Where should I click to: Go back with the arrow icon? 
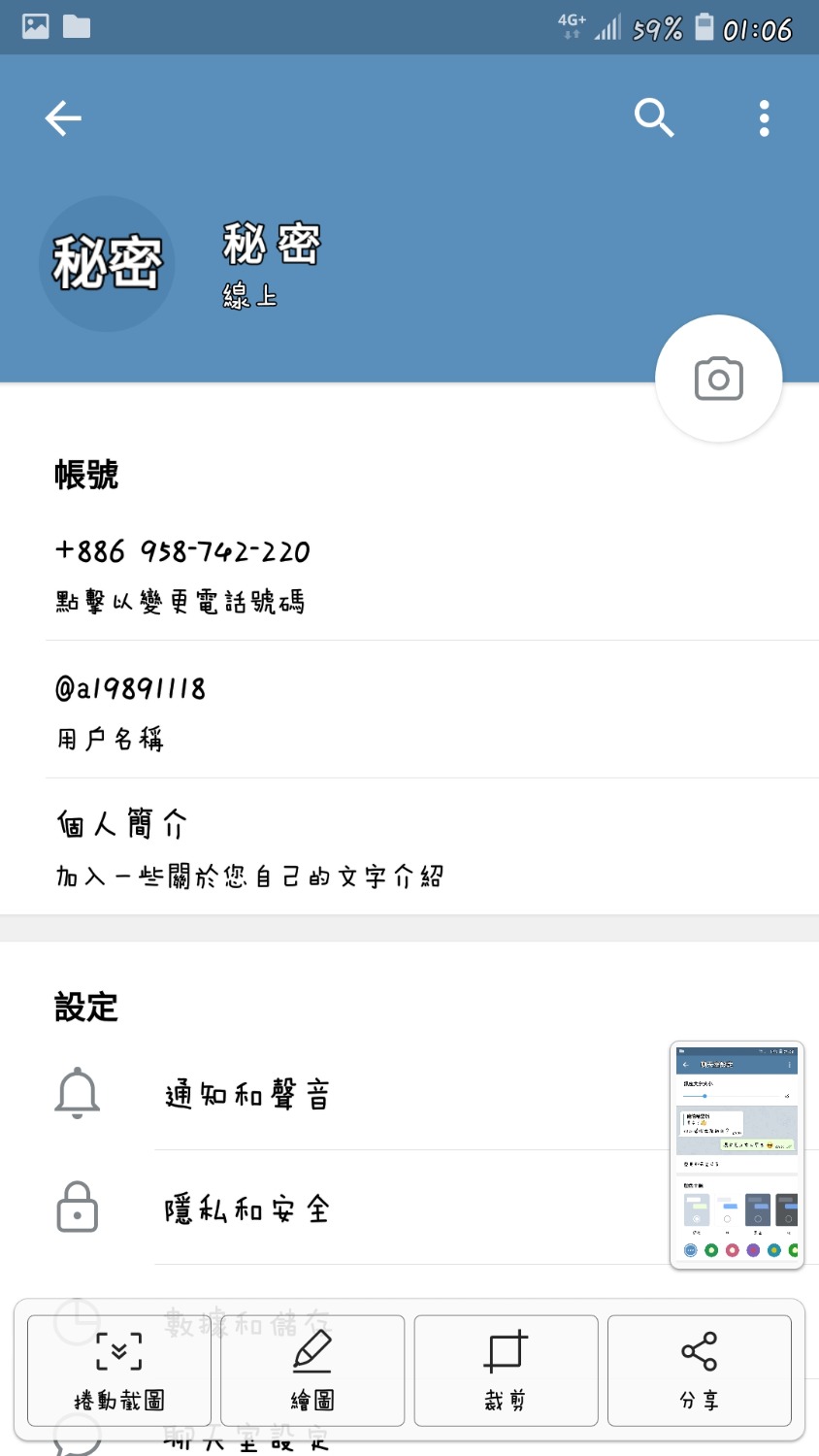click(64, 118)
